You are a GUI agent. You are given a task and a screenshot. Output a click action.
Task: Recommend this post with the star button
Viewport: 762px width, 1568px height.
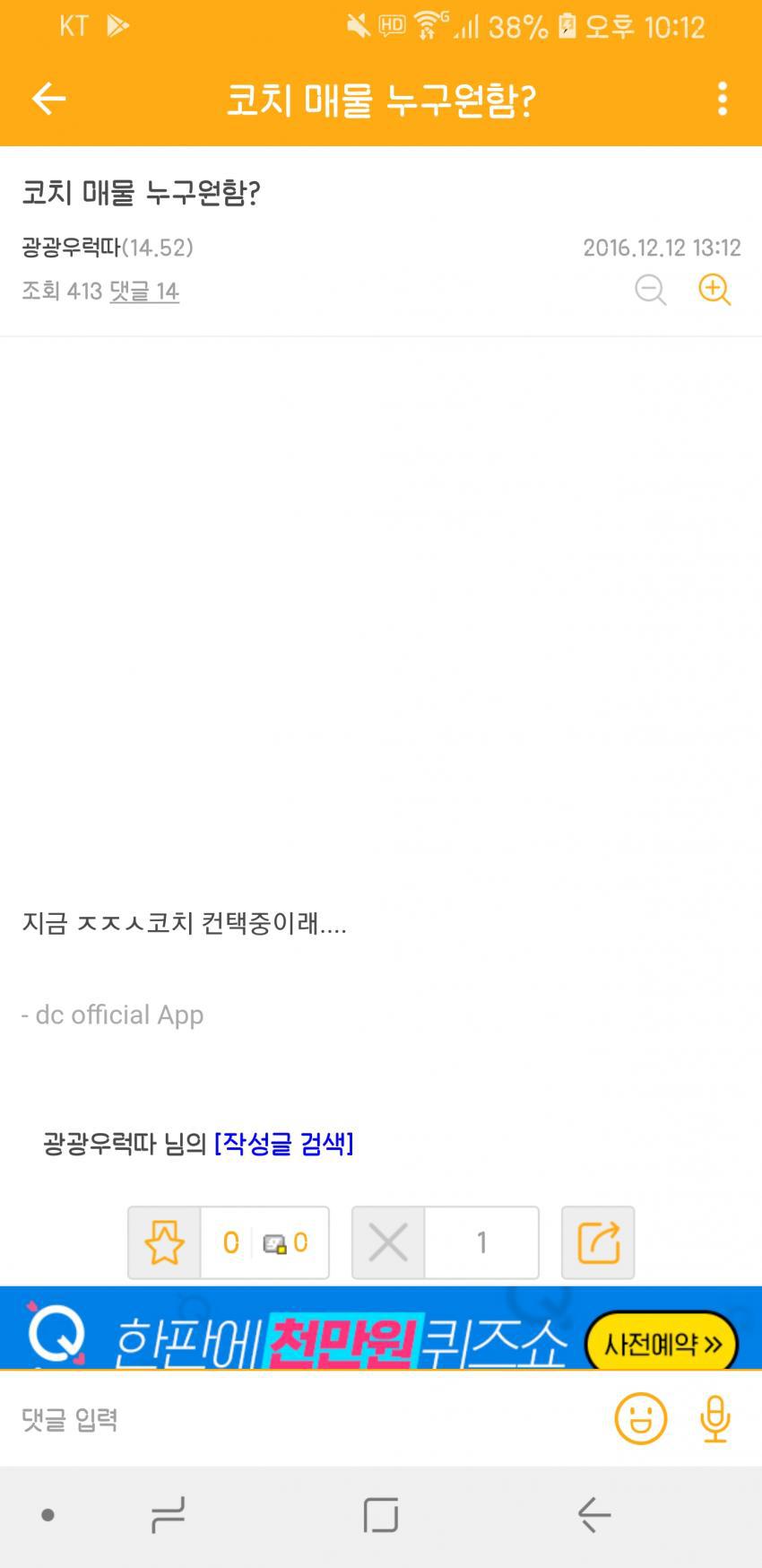[x=164, y=1242]
